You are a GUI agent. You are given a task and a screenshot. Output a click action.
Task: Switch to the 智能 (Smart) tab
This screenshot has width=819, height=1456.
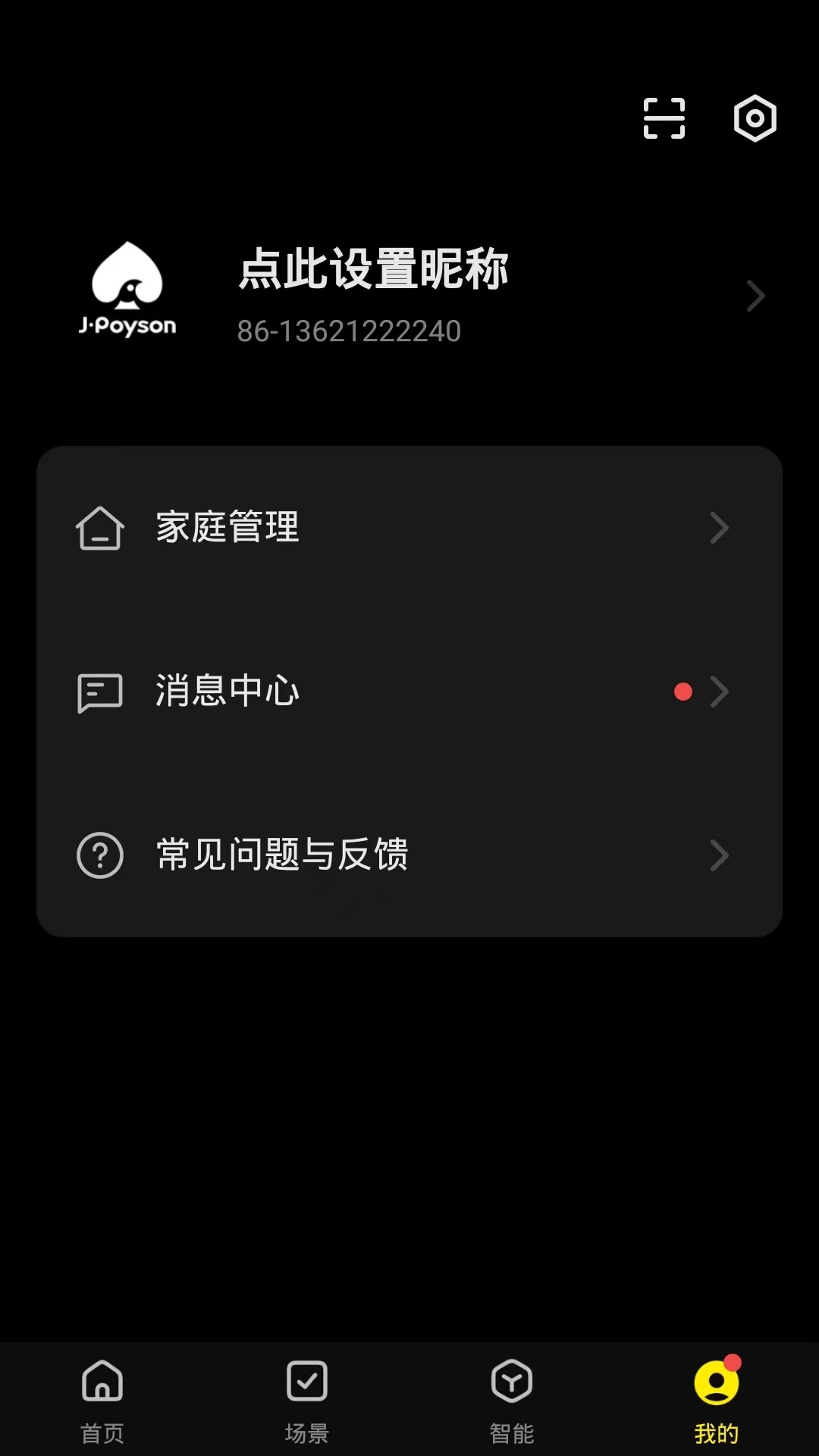[x=512, y=1400]
